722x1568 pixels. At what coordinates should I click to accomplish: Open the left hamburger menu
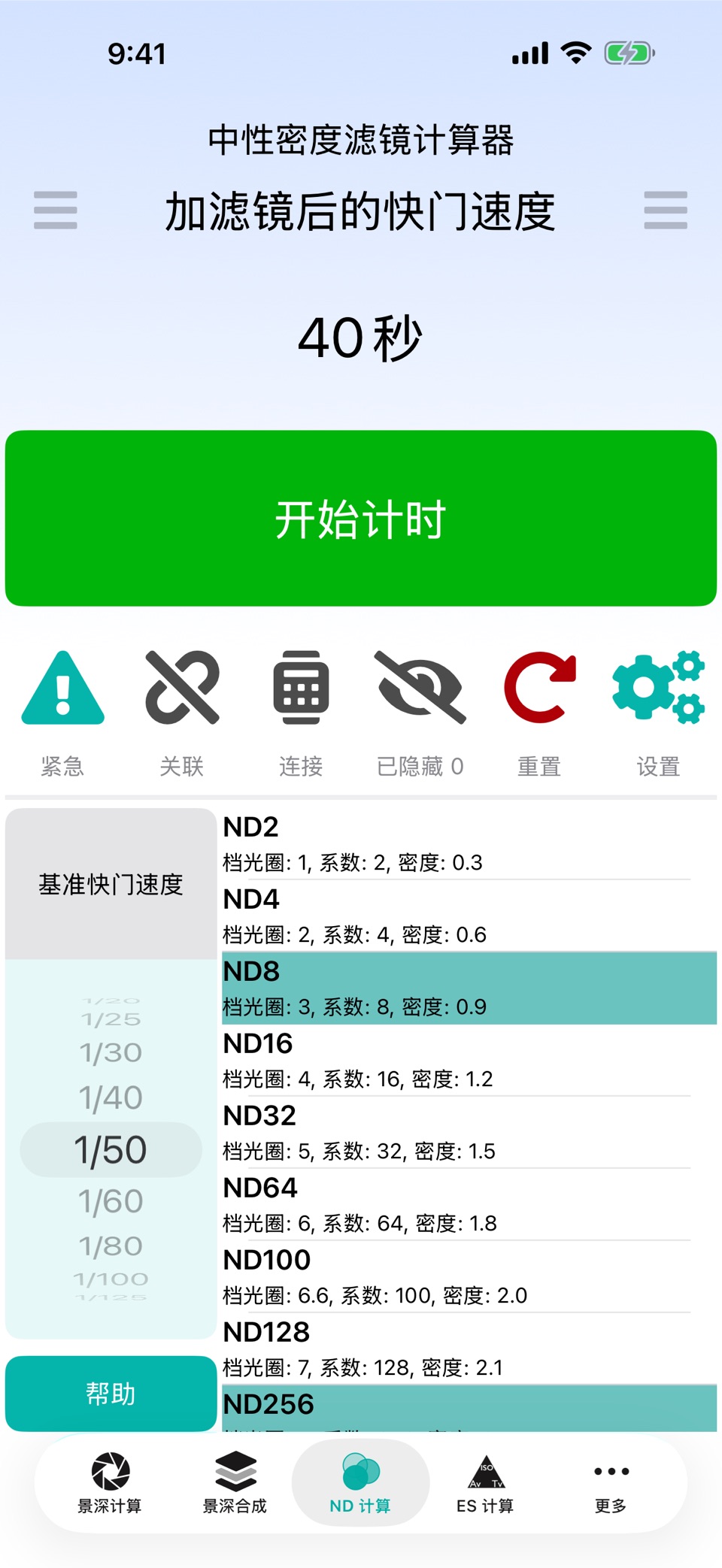point(56,210)
